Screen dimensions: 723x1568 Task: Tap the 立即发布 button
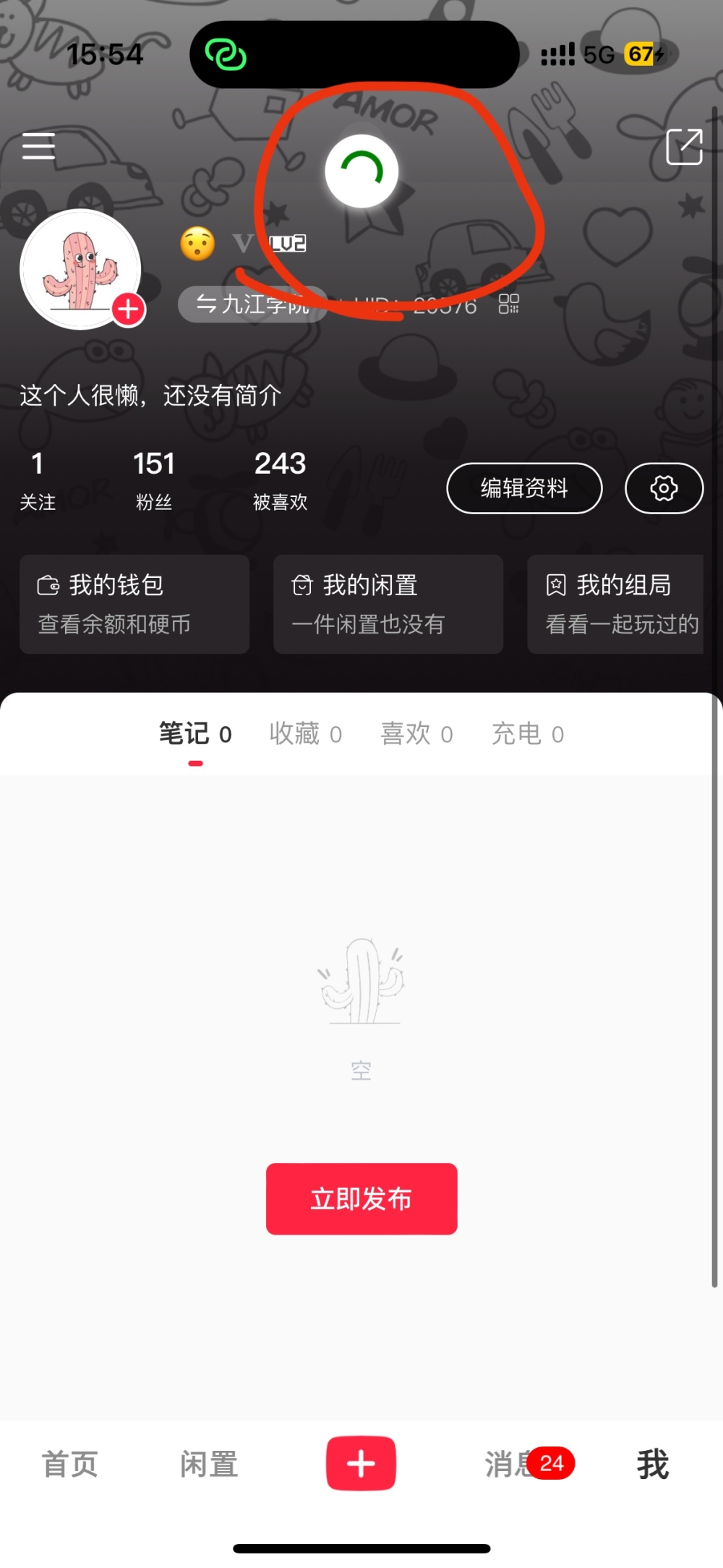tap(361, 1198)
